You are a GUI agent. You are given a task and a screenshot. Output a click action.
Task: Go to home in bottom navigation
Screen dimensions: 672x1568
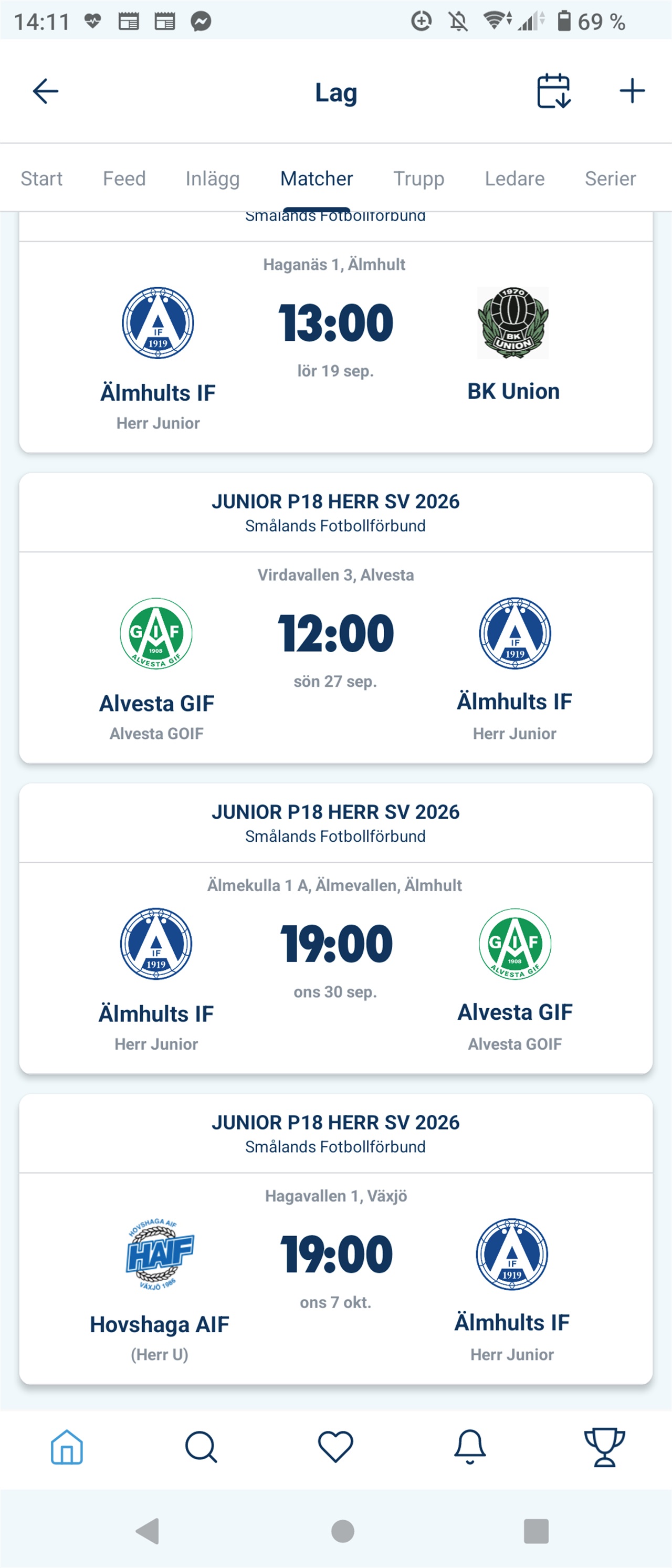pyautogui.click(x=67, y=1446)
